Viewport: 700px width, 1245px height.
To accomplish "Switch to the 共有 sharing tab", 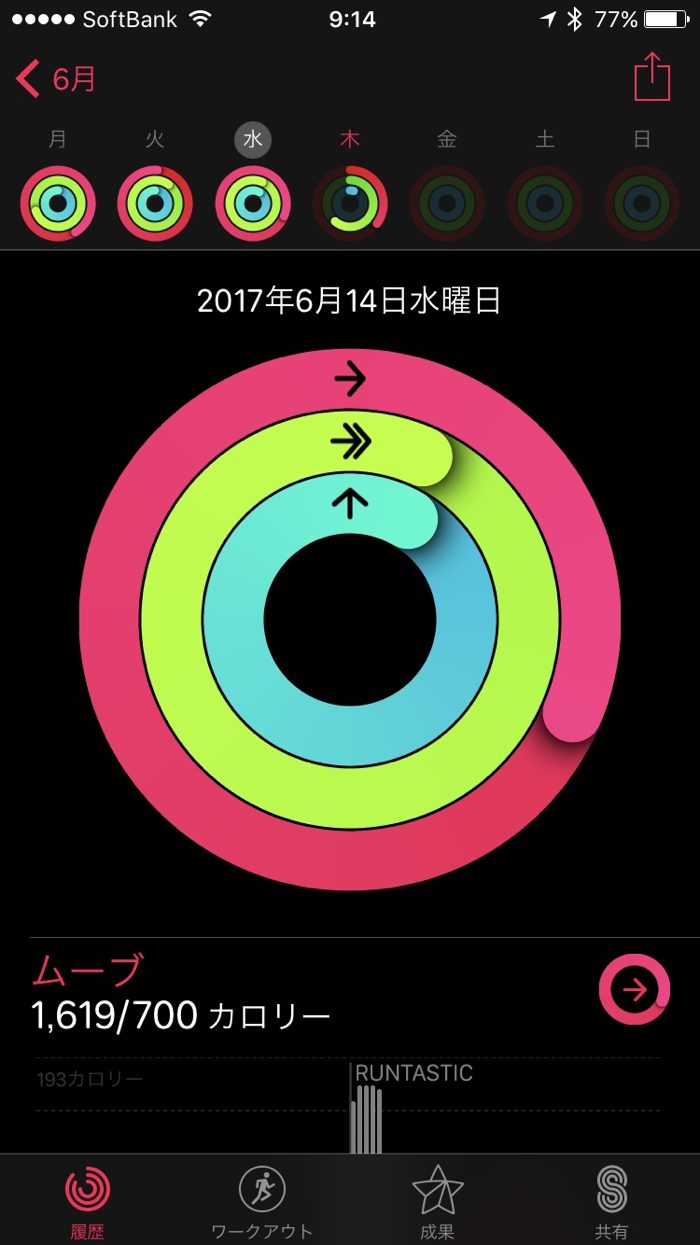I will coord(611,1200).
